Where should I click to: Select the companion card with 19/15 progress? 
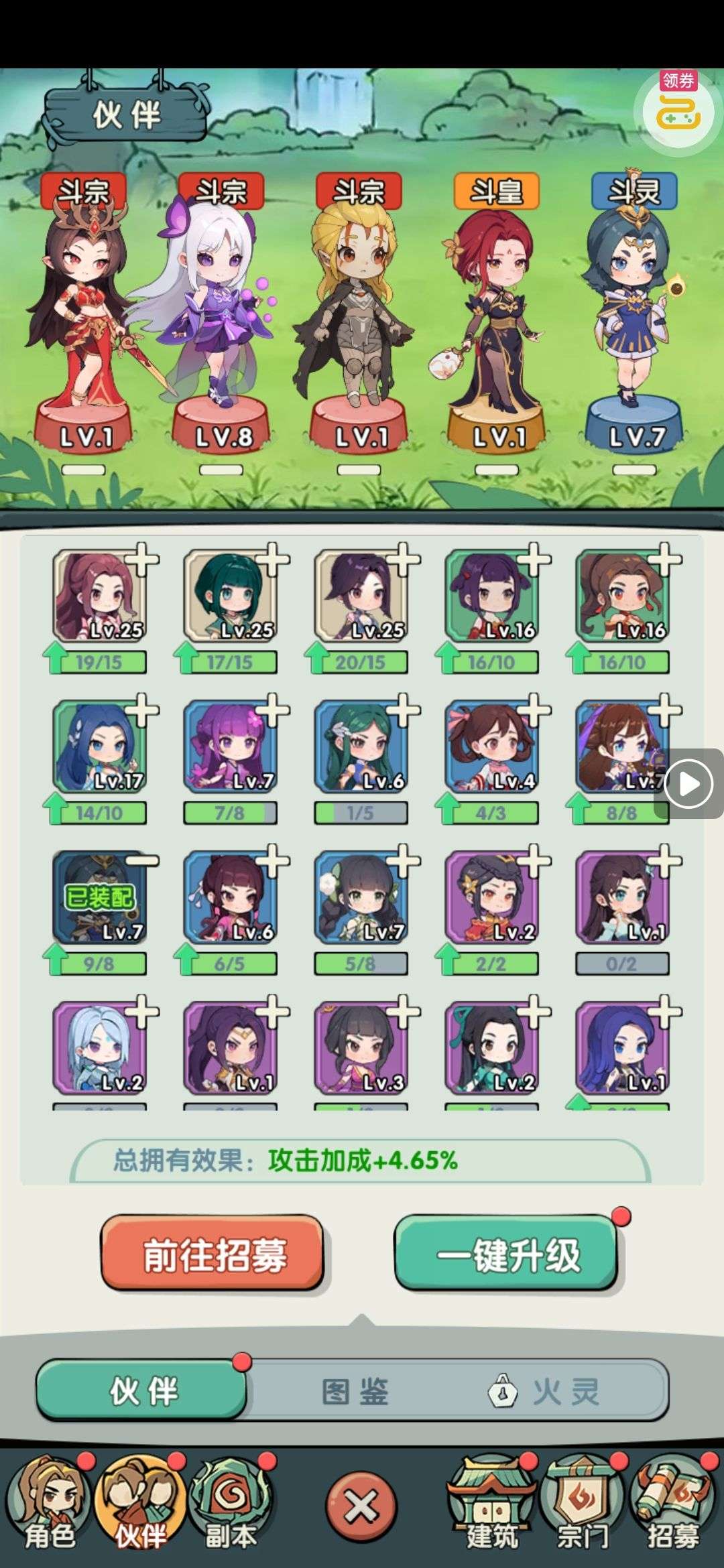pos(99,596)
